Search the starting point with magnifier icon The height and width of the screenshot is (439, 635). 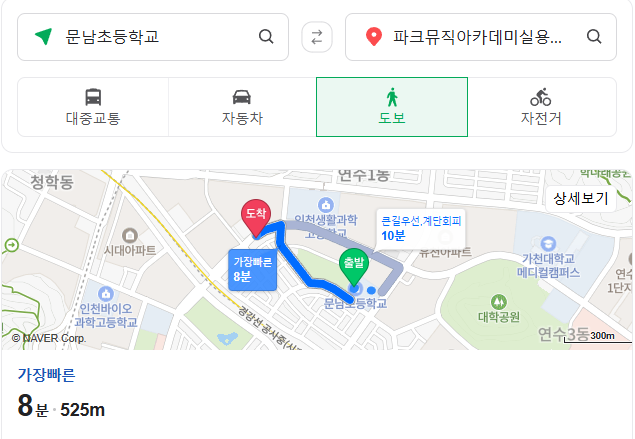[x=266, y=37]
